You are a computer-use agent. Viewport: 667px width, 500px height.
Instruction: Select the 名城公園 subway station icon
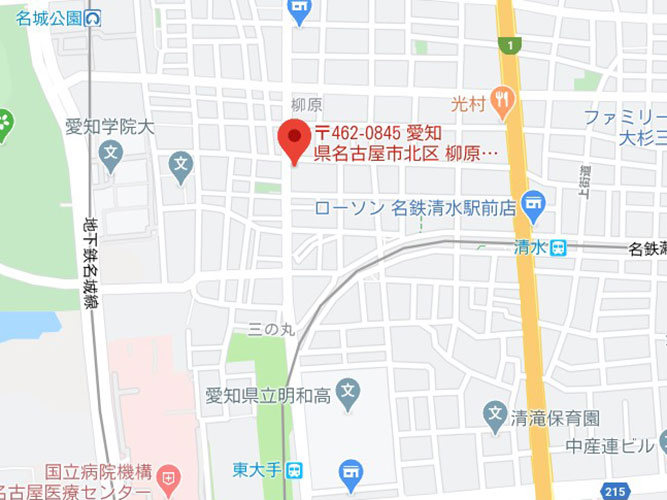[x=93, y=17]
